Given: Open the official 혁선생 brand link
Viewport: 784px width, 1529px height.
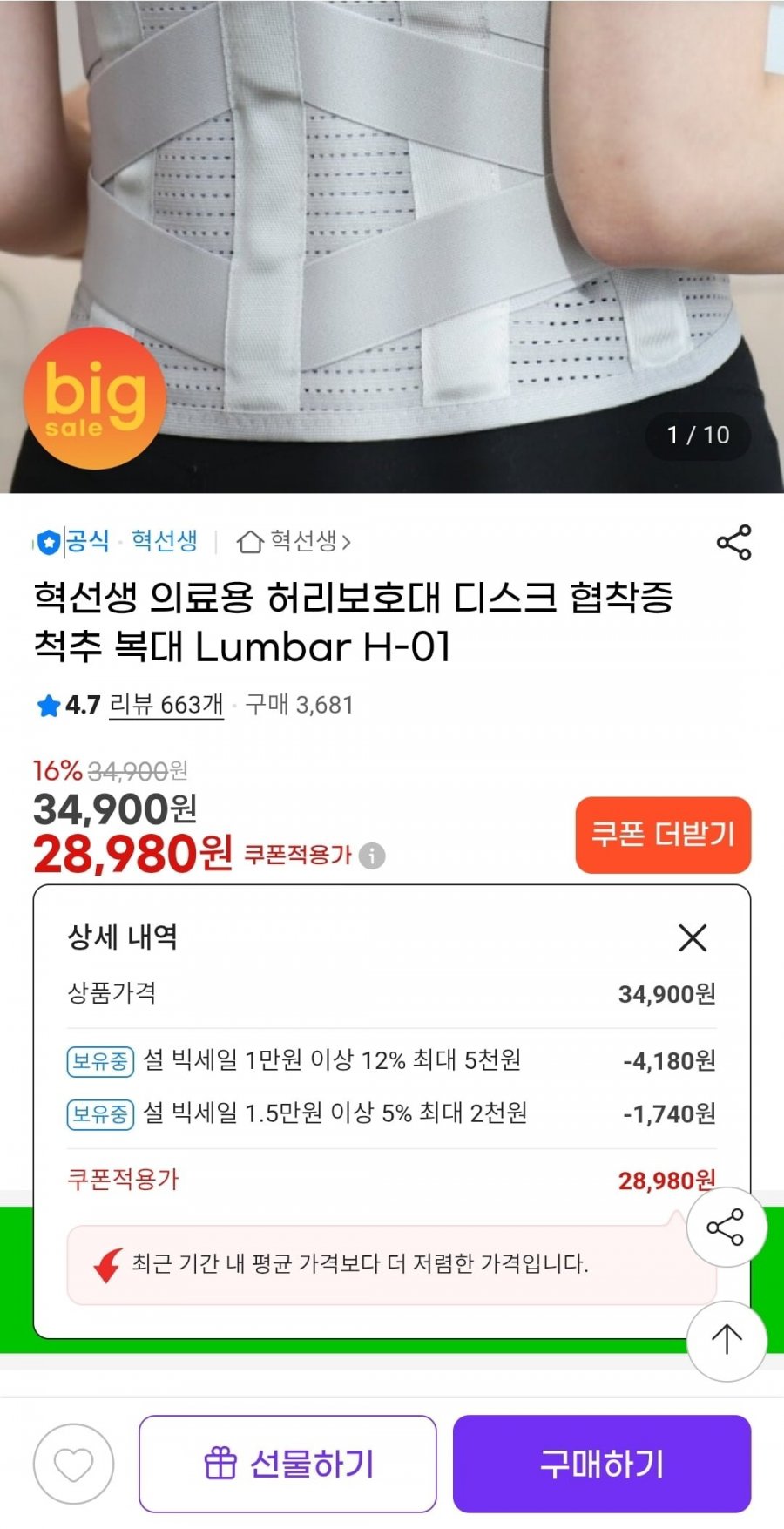Looking at the screenshot, I should coord(164,541).
